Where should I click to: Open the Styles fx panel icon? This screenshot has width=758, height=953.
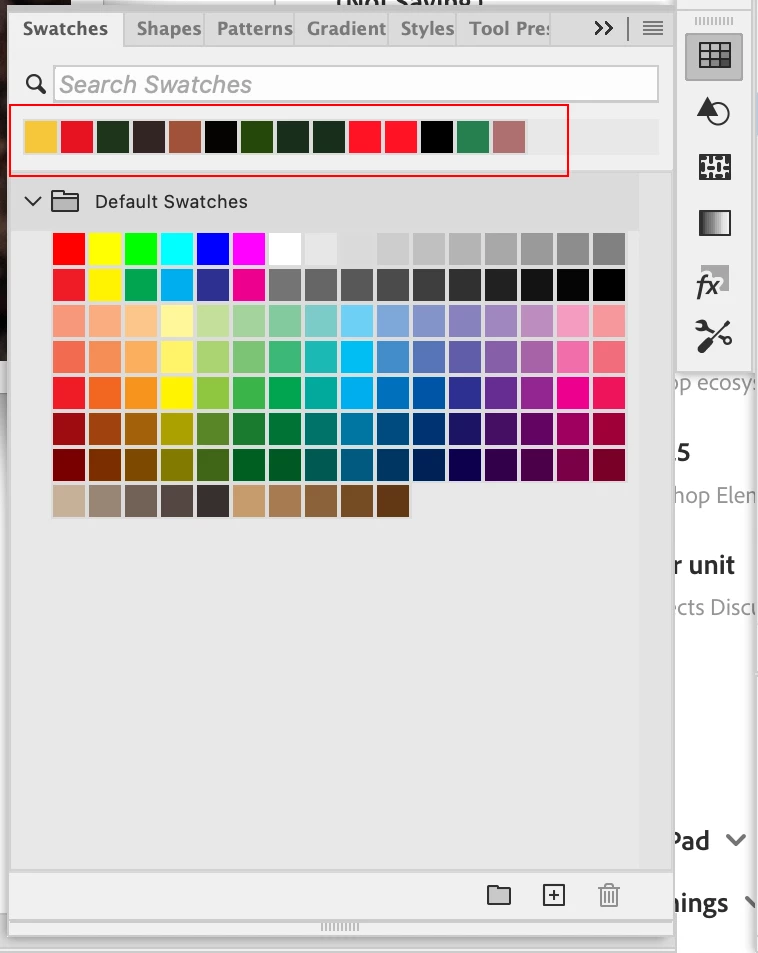[x=710, y=284]
